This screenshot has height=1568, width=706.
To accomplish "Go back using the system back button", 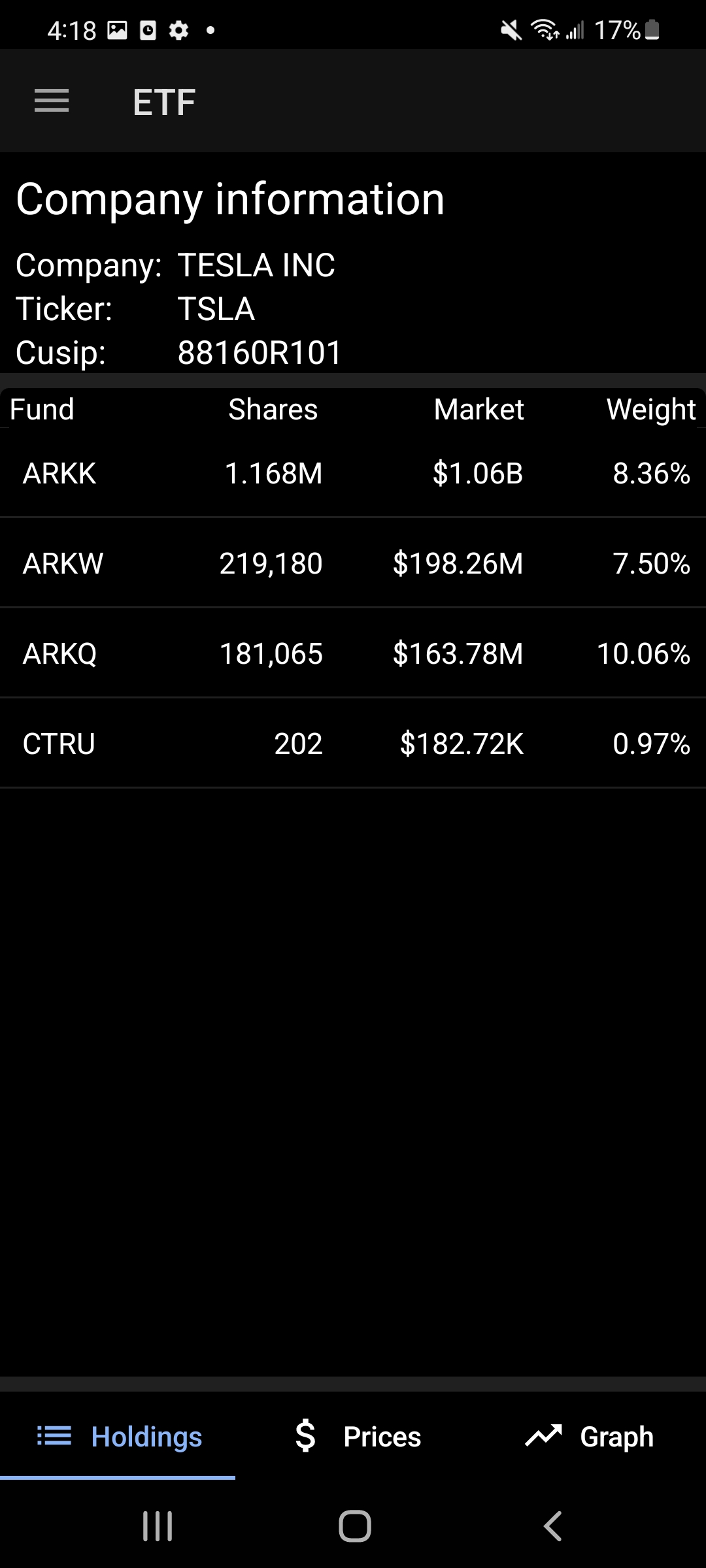I will click(552, 1526).
